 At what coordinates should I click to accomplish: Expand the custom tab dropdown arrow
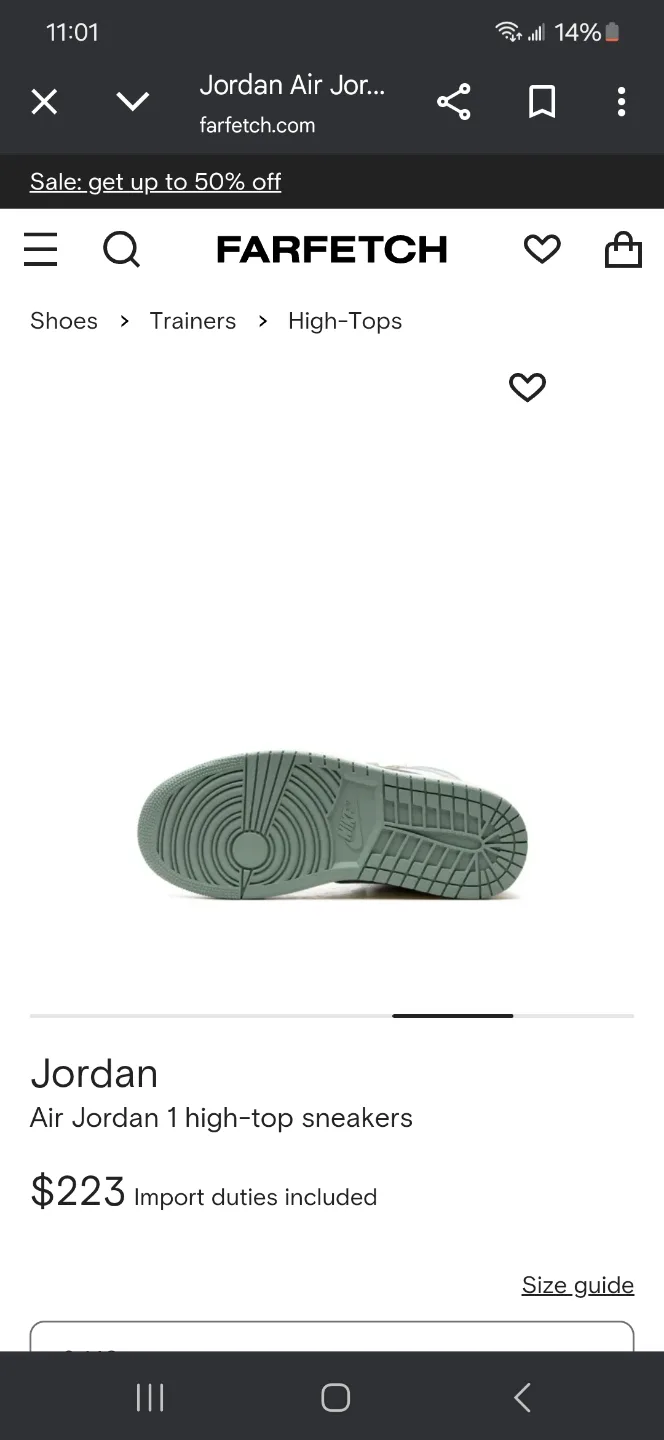click(x=133, y=101)
